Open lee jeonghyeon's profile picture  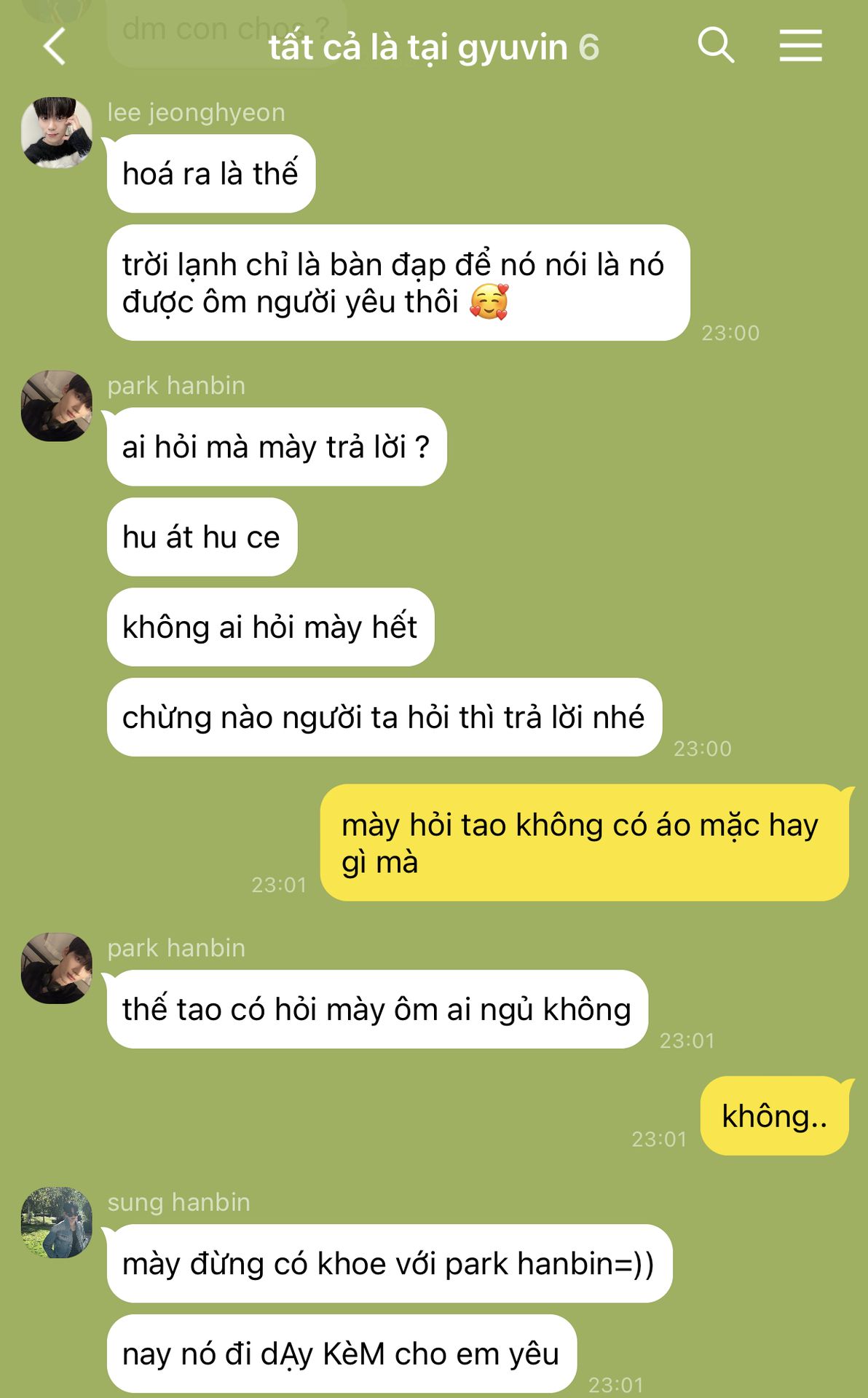pos(57,133)
